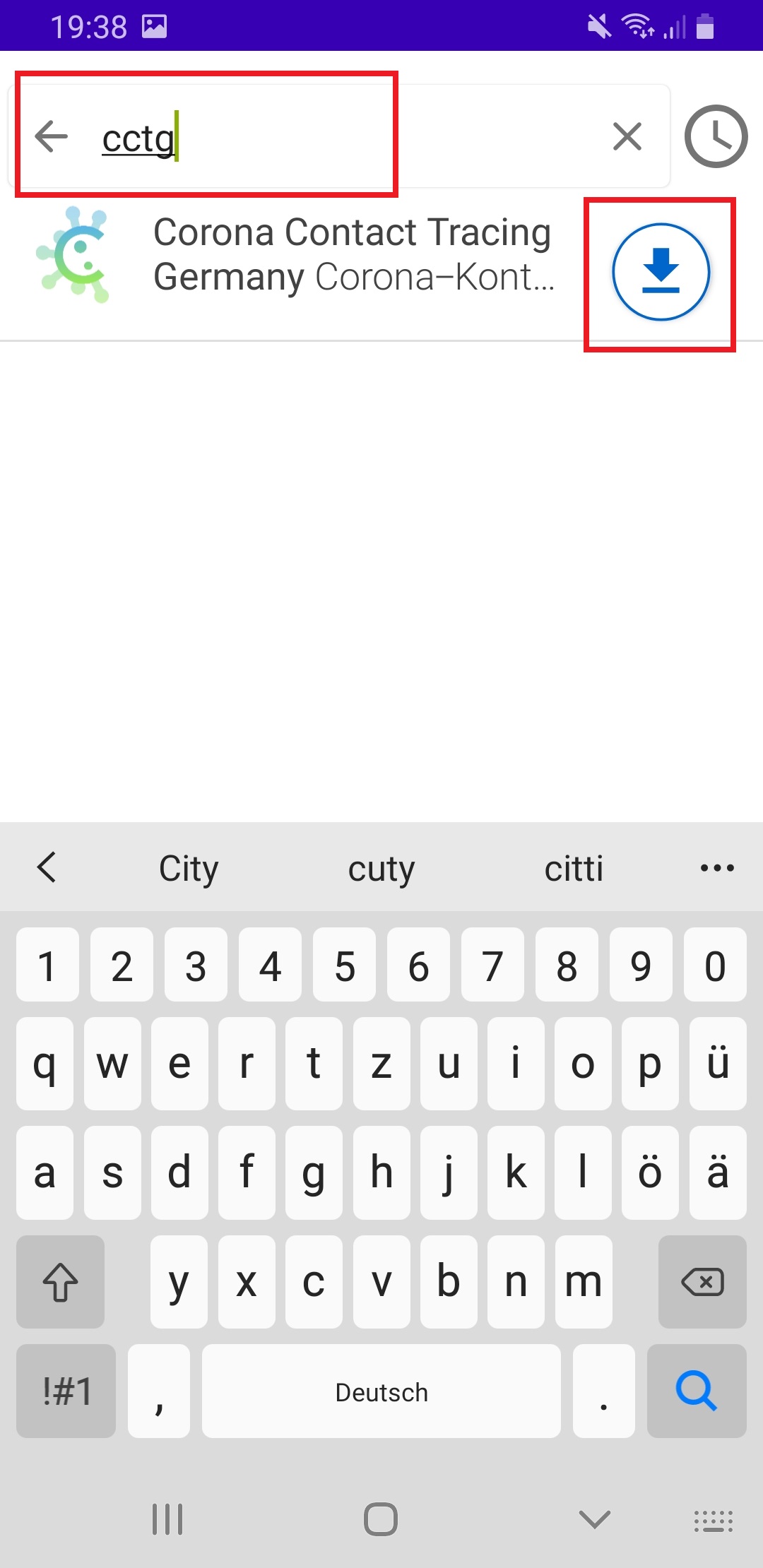Collapse the keyboard toolbar with left chevron
763x1568 pixels.
click(47, 867)
